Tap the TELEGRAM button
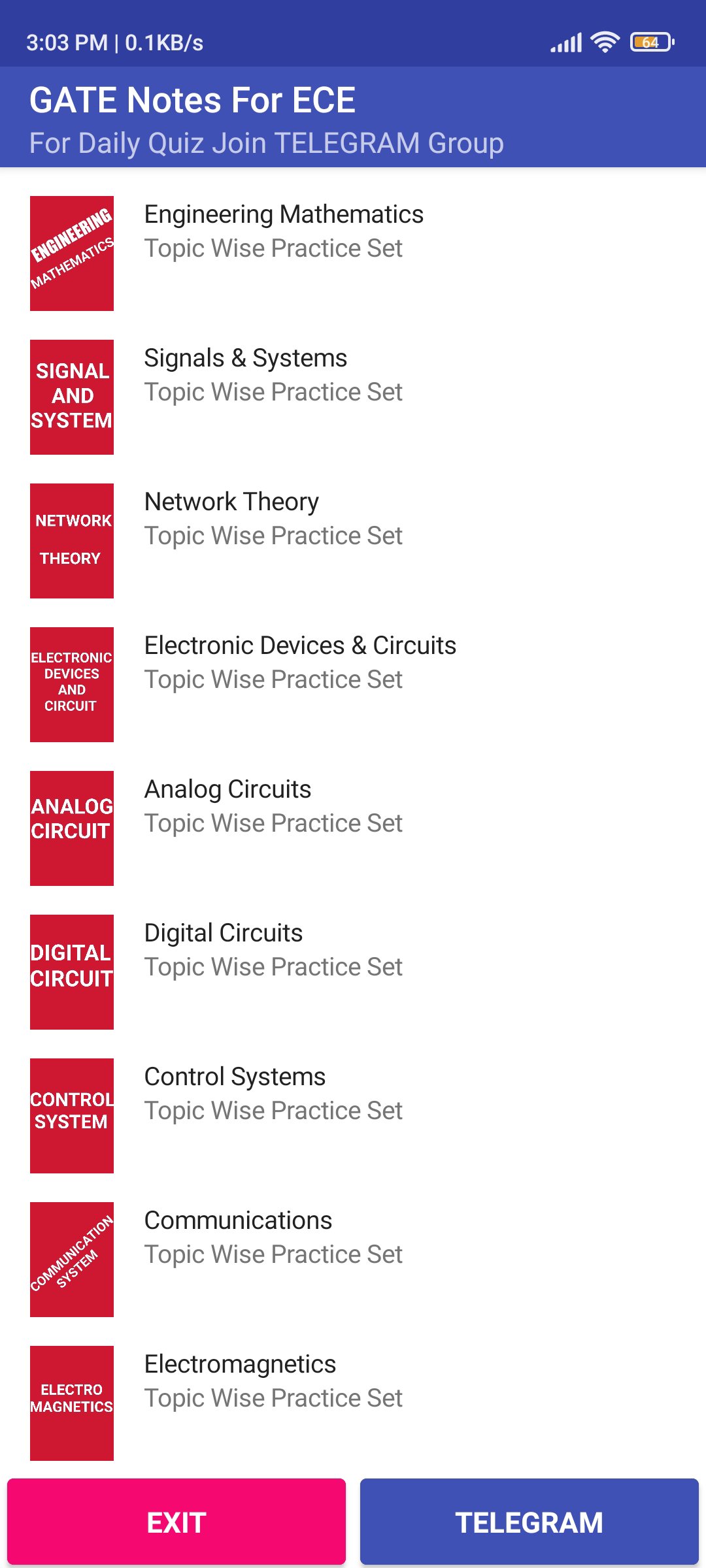 (530, 1522)
